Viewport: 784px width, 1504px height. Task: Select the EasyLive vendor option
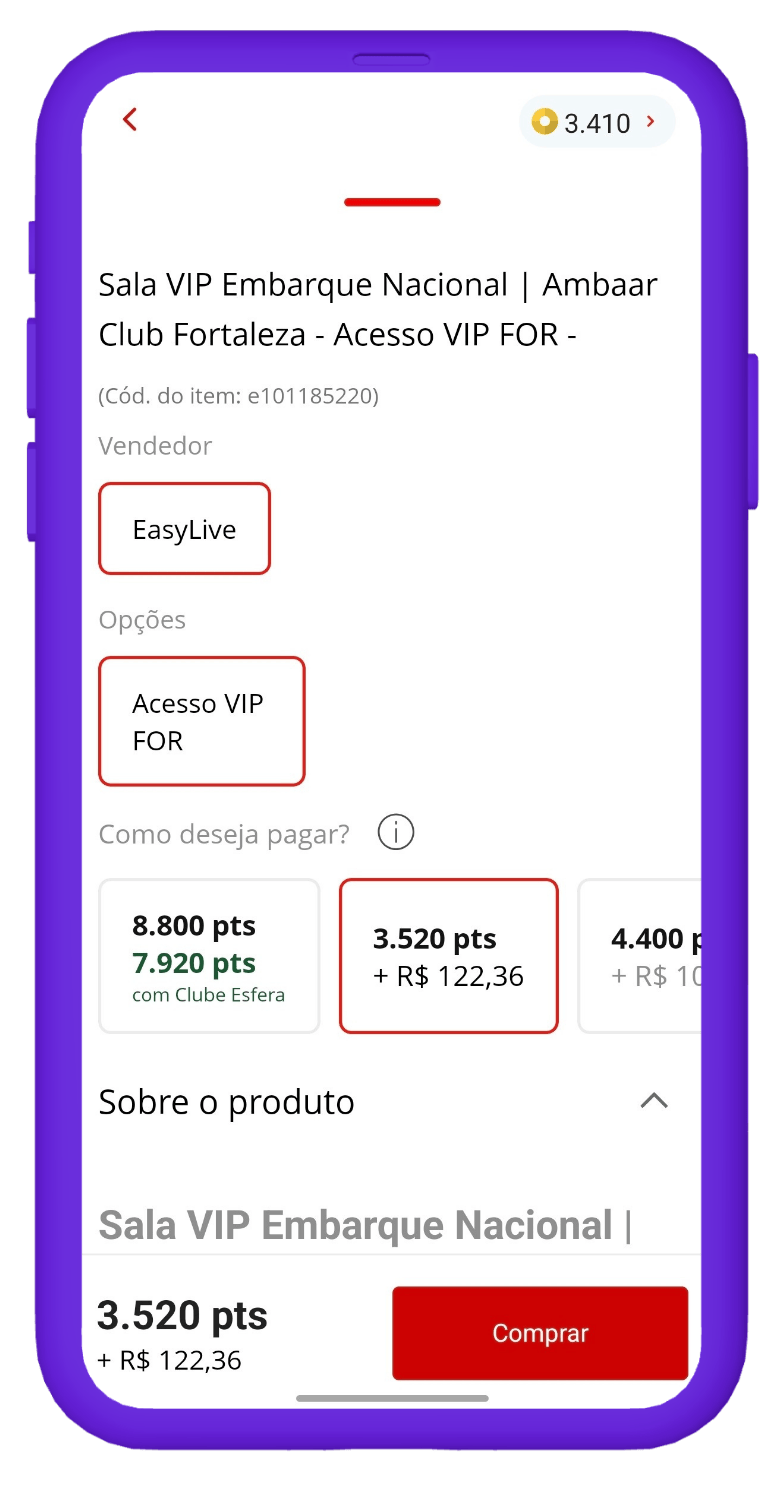click(x=184, y=529)
